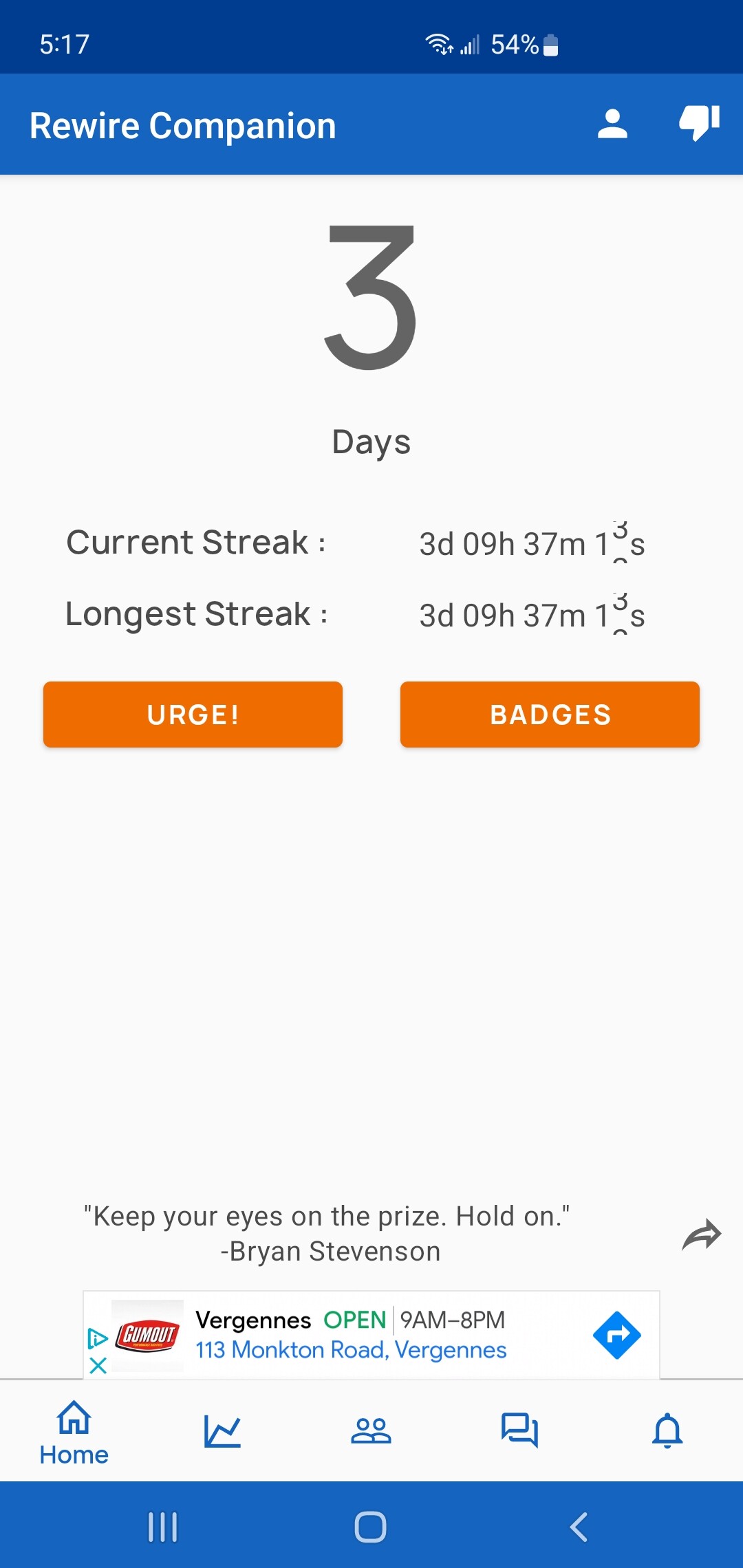
Task: Open the notifications bell tab
Action: (667, 1430)
